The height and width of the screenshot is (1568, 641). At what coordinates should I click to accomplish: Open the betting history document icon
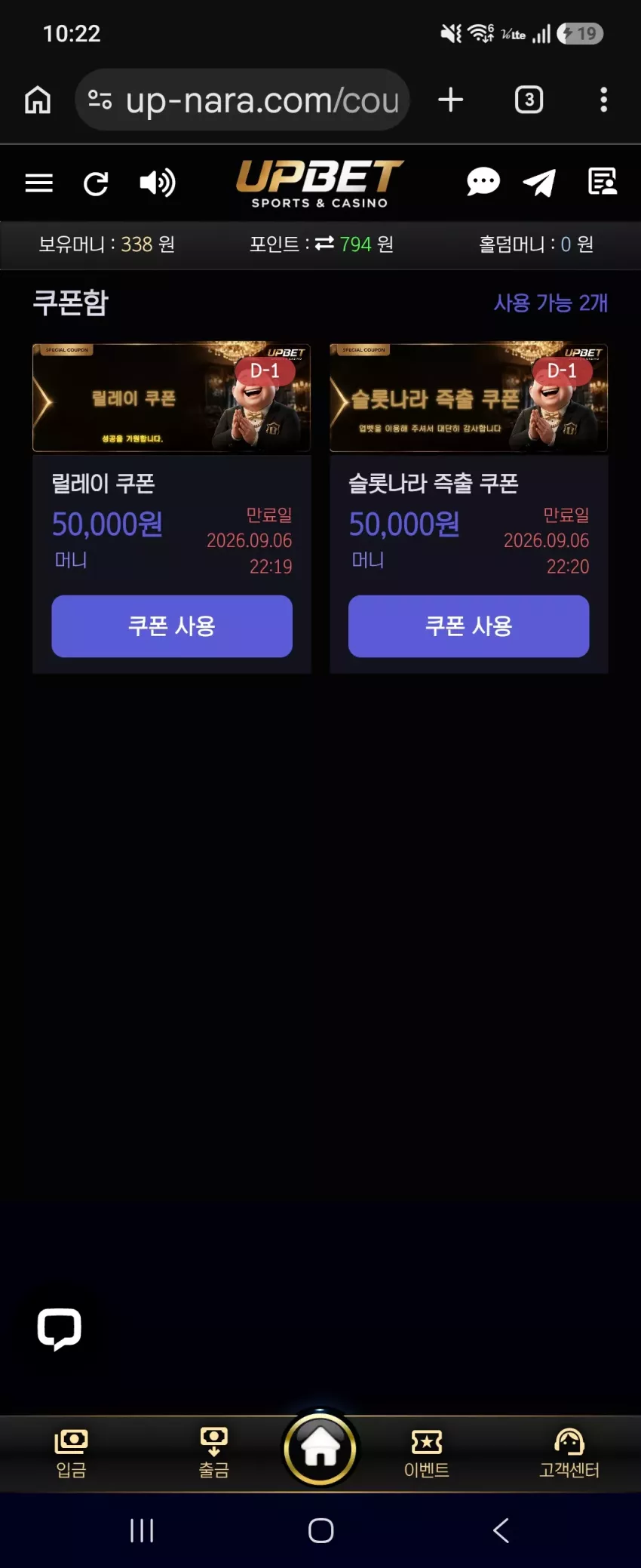pyautogui.click(x=602, y=182)
